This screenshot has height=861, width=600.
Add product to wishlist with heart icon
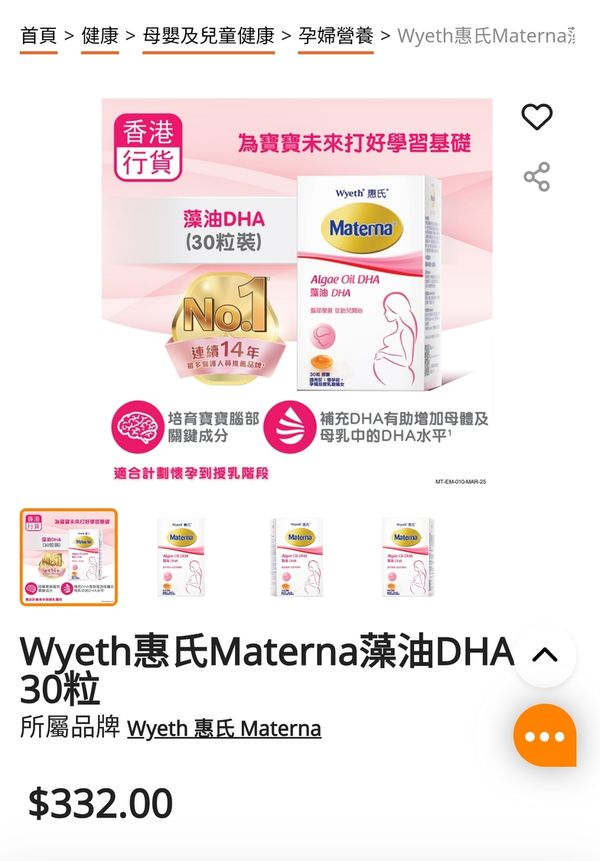(x=537, y=117)
